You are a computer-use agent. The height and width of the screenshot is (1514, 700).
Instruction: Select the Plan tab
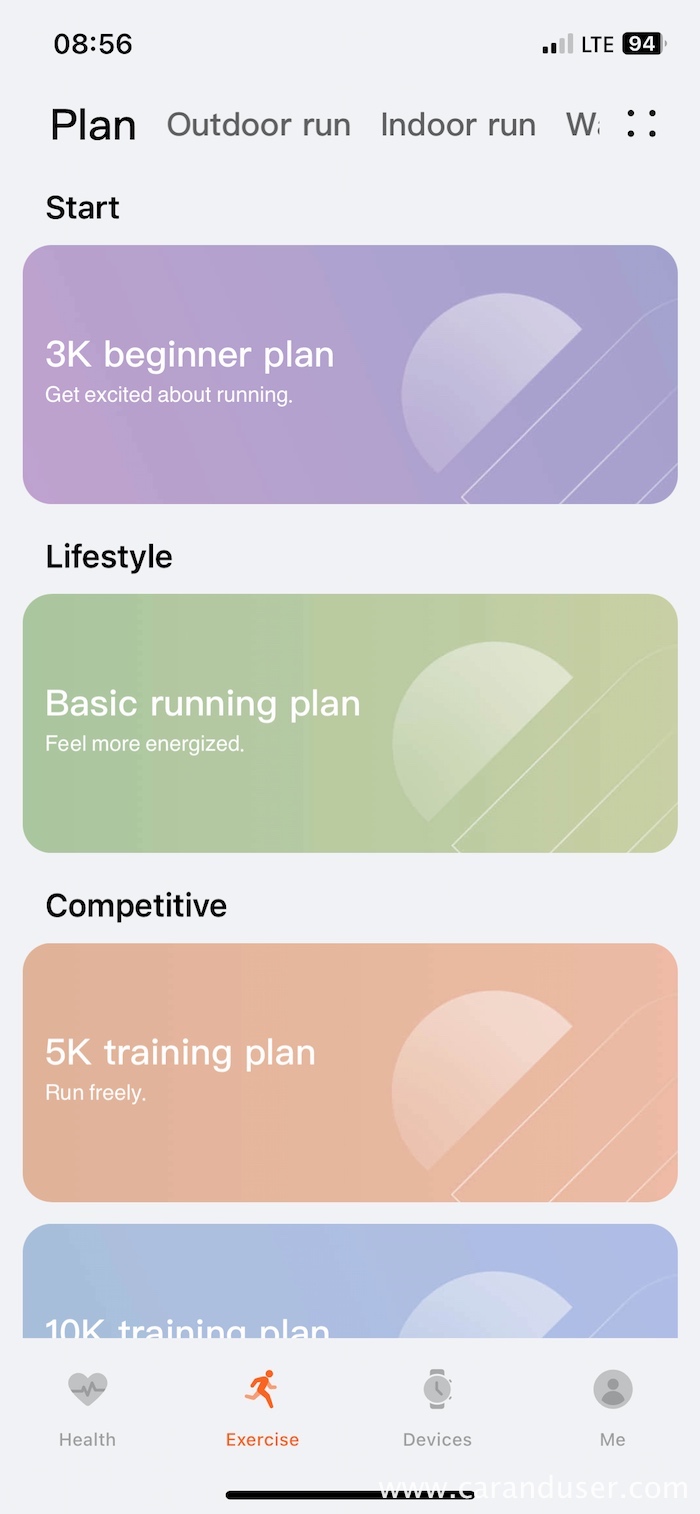tap(93, 125)
